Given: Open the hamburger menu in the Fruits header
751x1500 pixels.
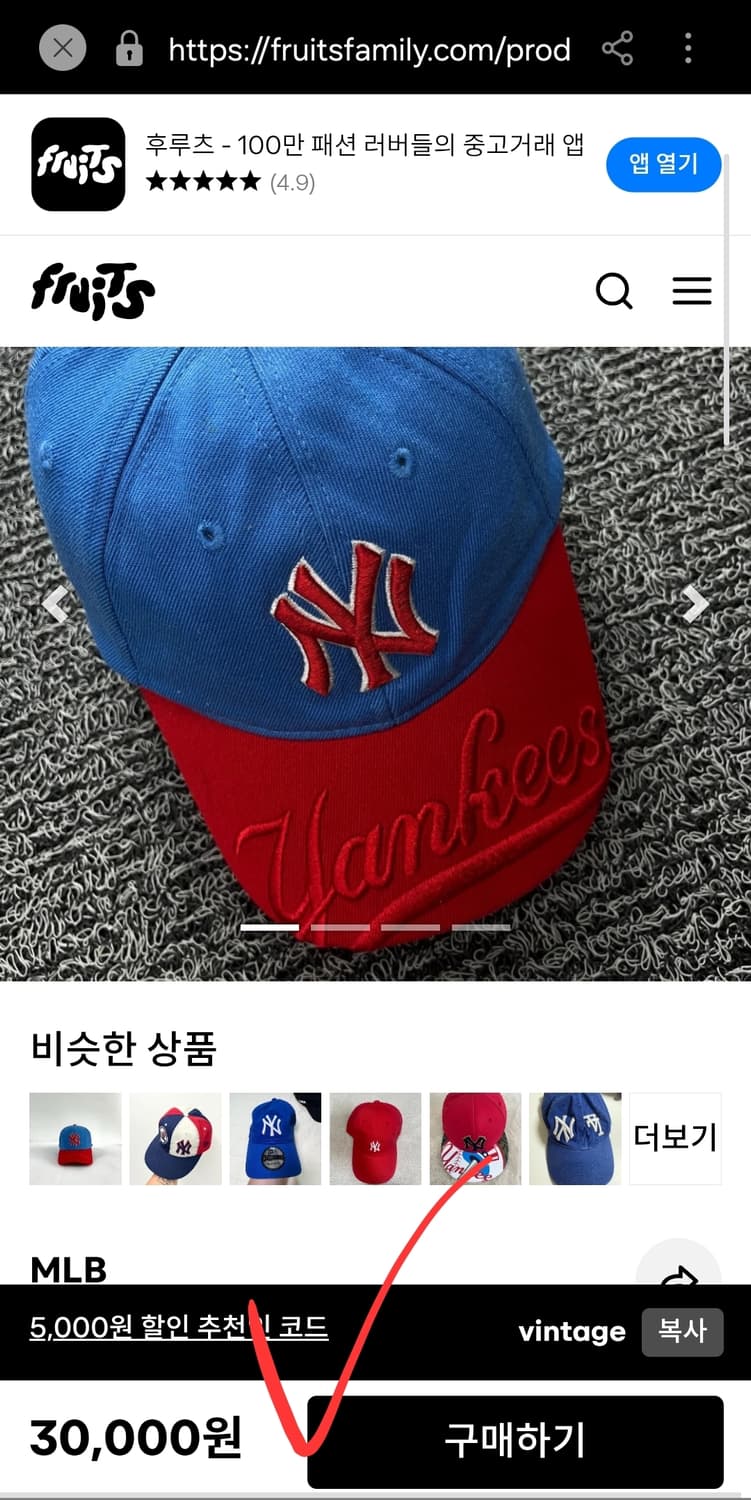Looking at the screenshot, I should (x=692, y=291).
